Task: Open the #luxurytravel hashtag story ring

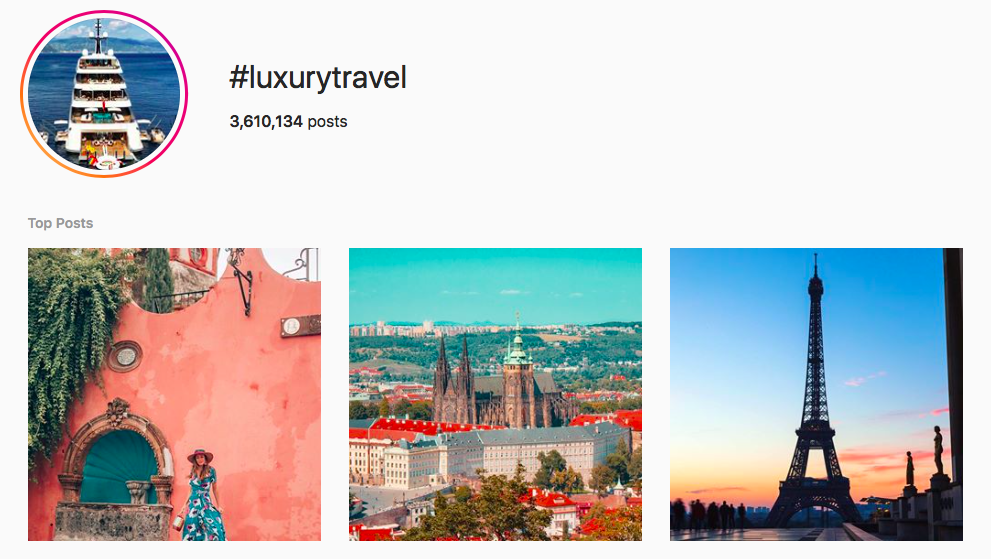Action: point(104,94)
